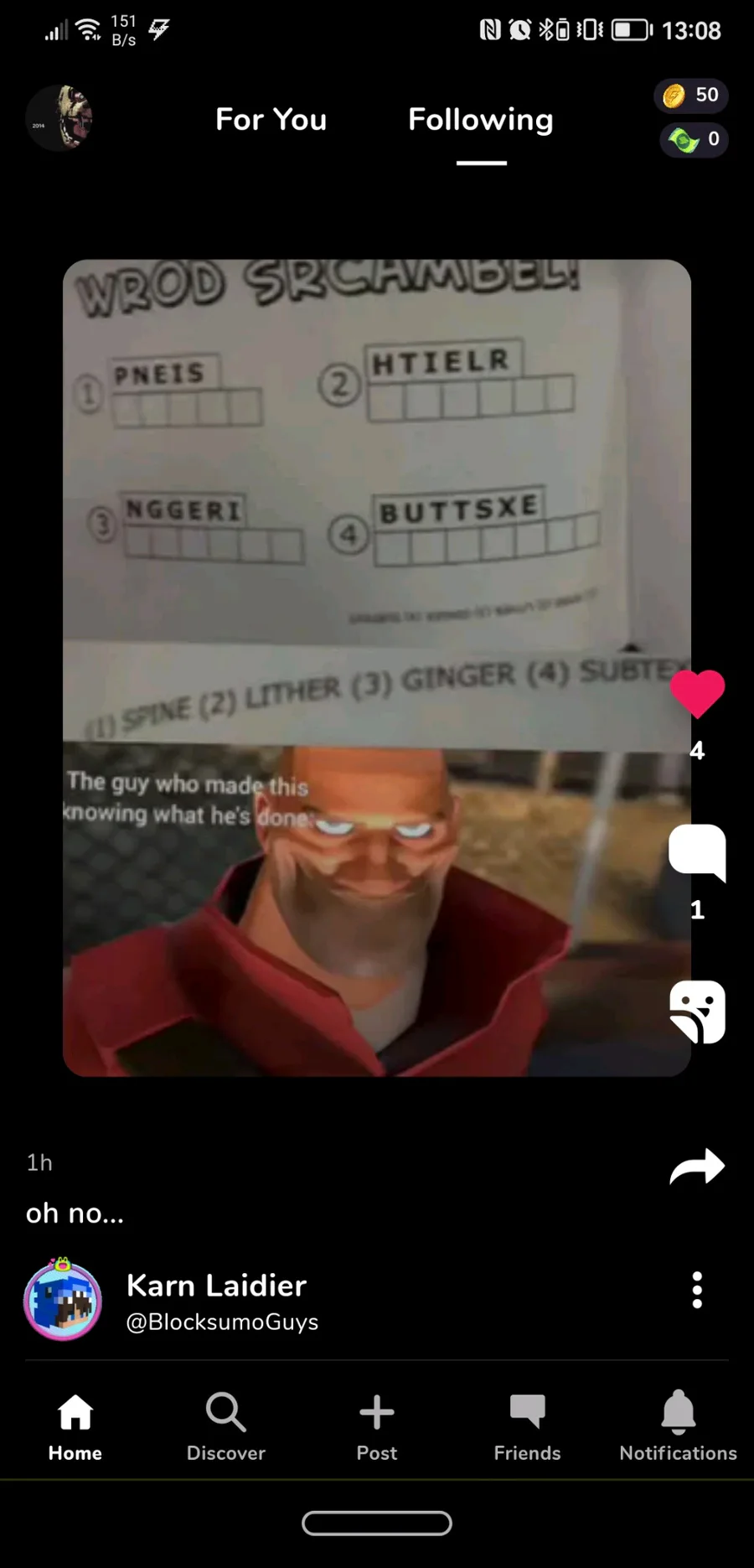Open your profile avatar
This screenshot has height=1568, width=754.
point(59,118)
